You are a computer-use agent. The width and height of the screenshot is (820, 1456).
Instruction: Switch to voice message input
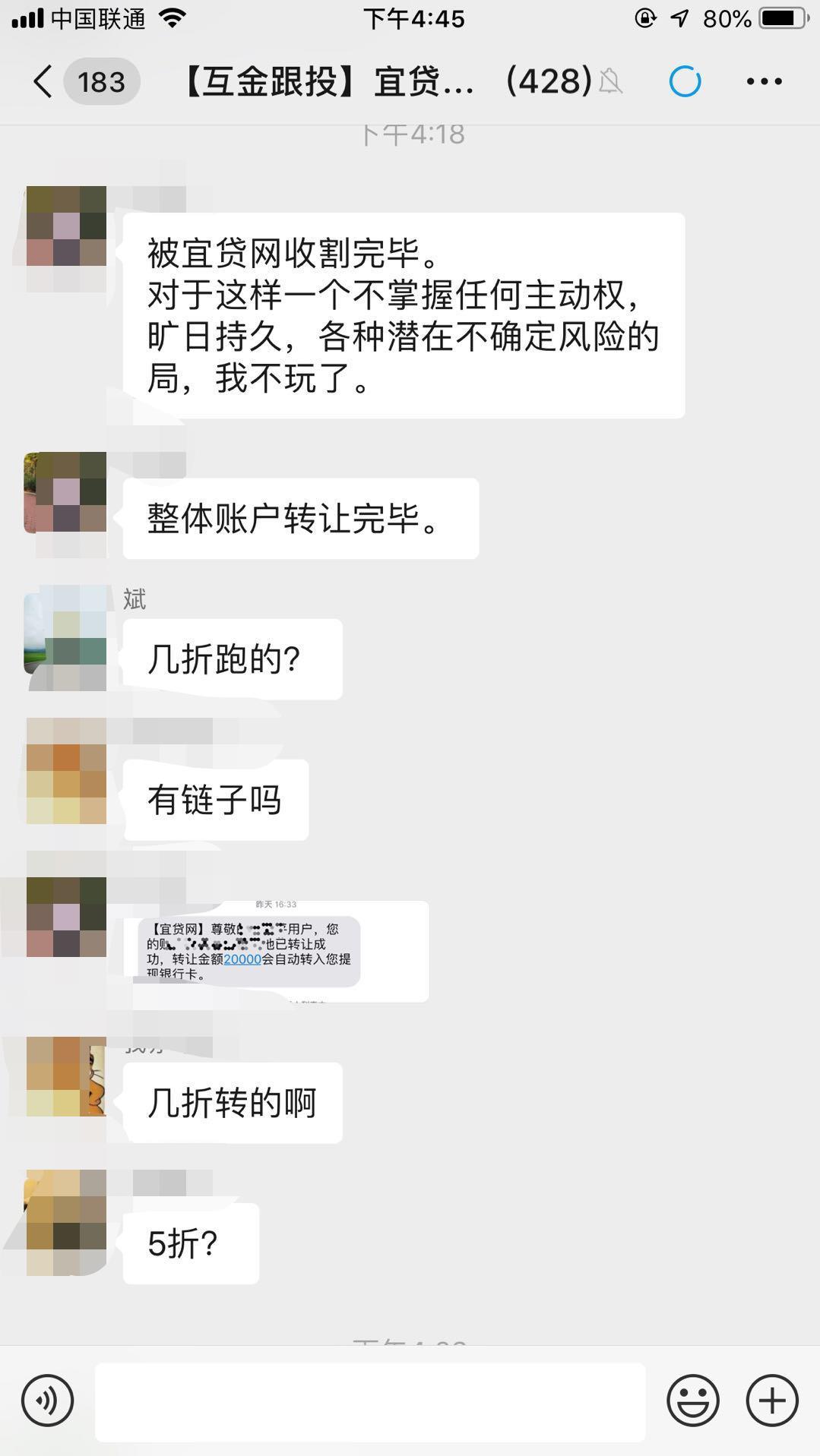pos(47,1400)
